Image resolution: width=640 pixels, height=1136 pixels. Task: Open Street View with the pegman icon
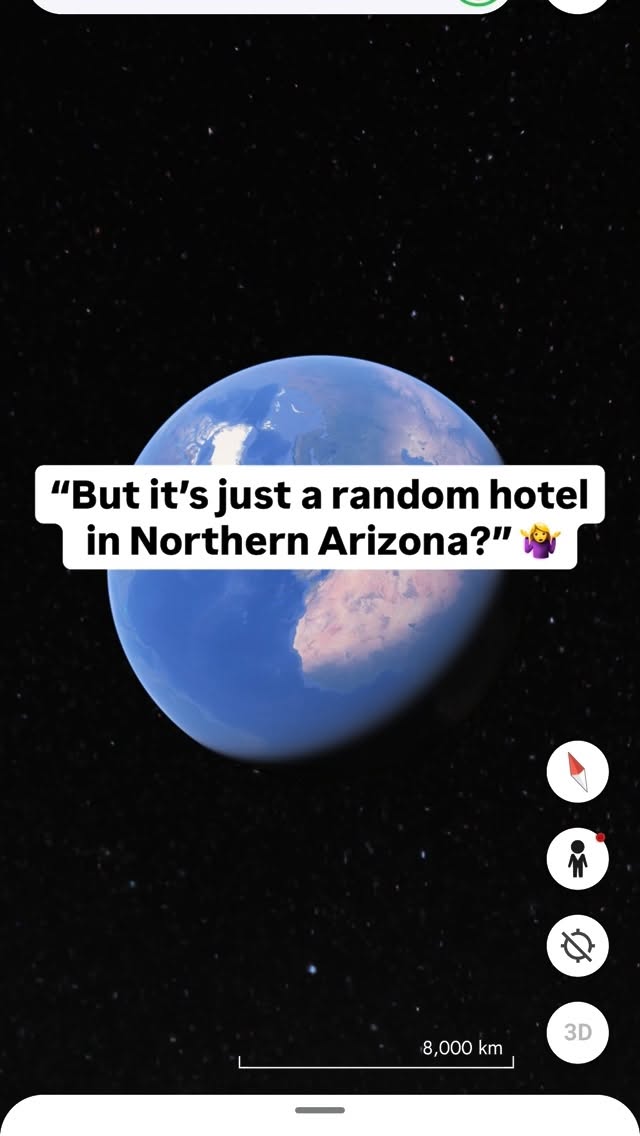click(x=578, y=859)
